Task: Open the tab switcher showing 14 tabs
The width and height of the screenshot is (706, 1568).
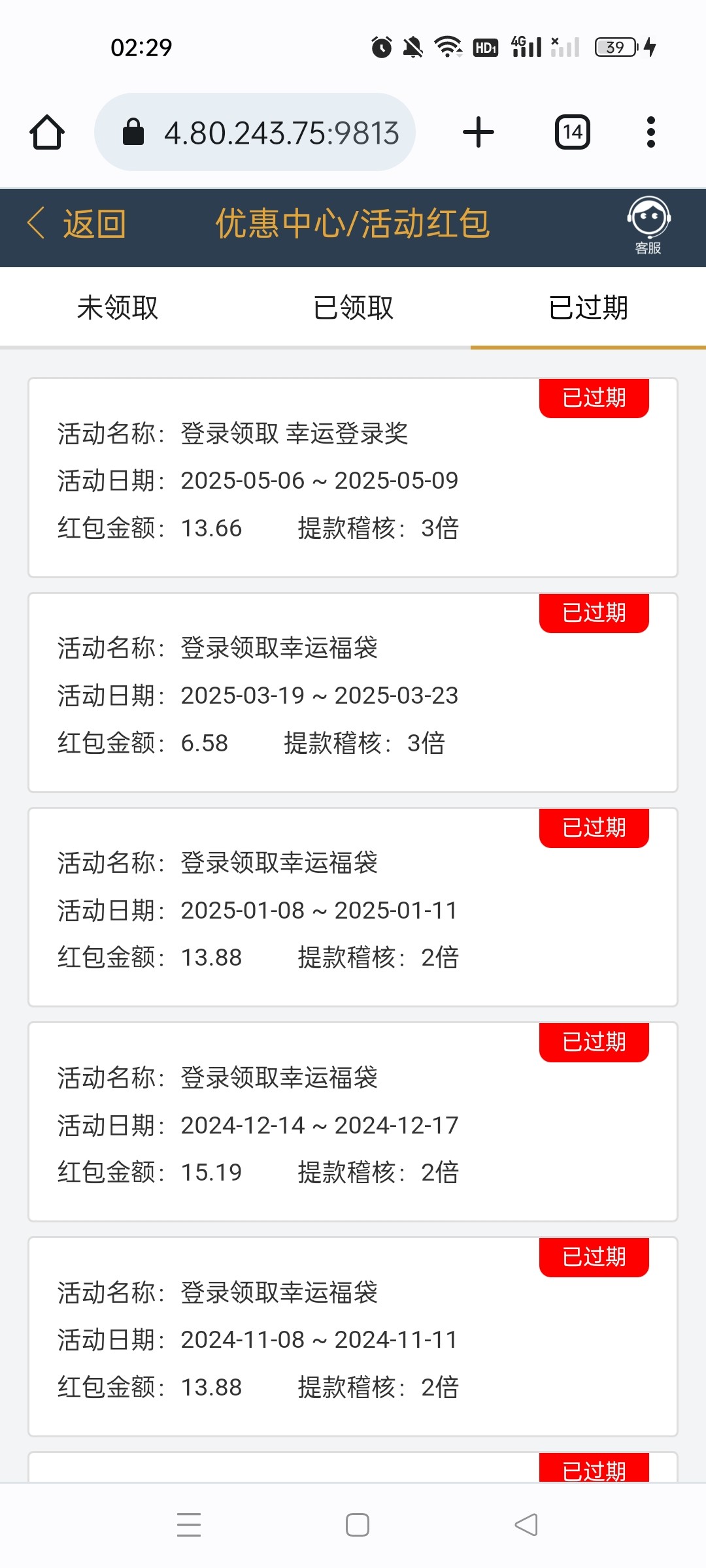Action: (573, 133)
